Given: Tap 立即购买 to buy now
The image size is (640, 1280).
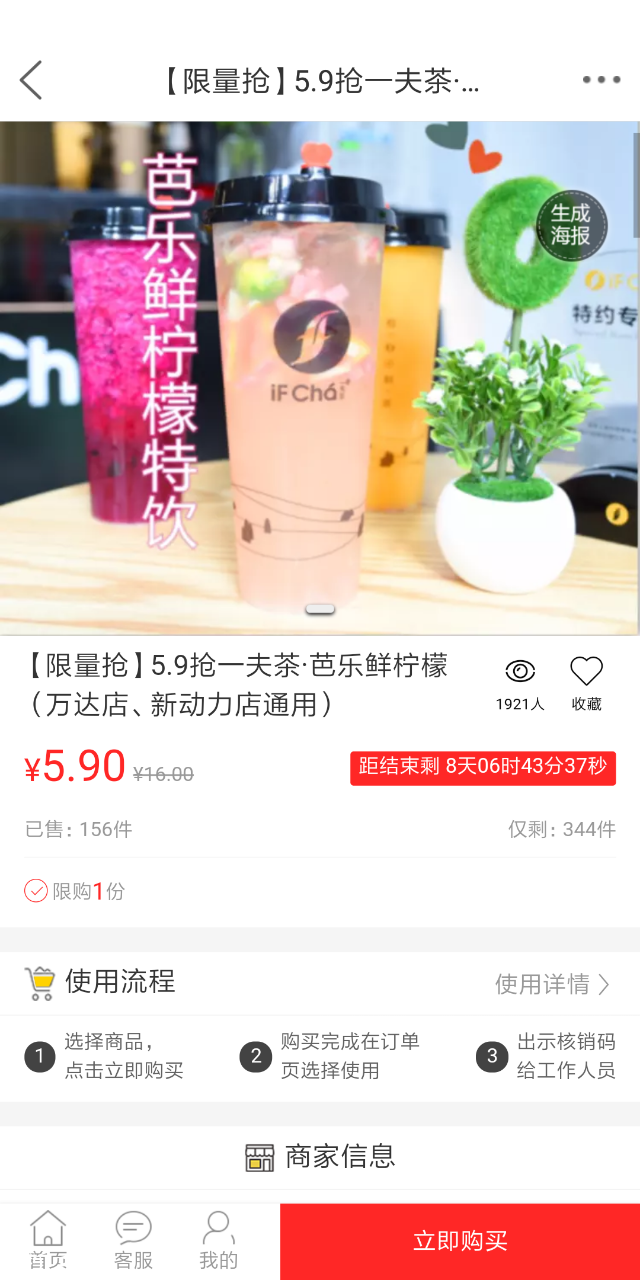Looking at the screenshot, I should pos(460,1241).
